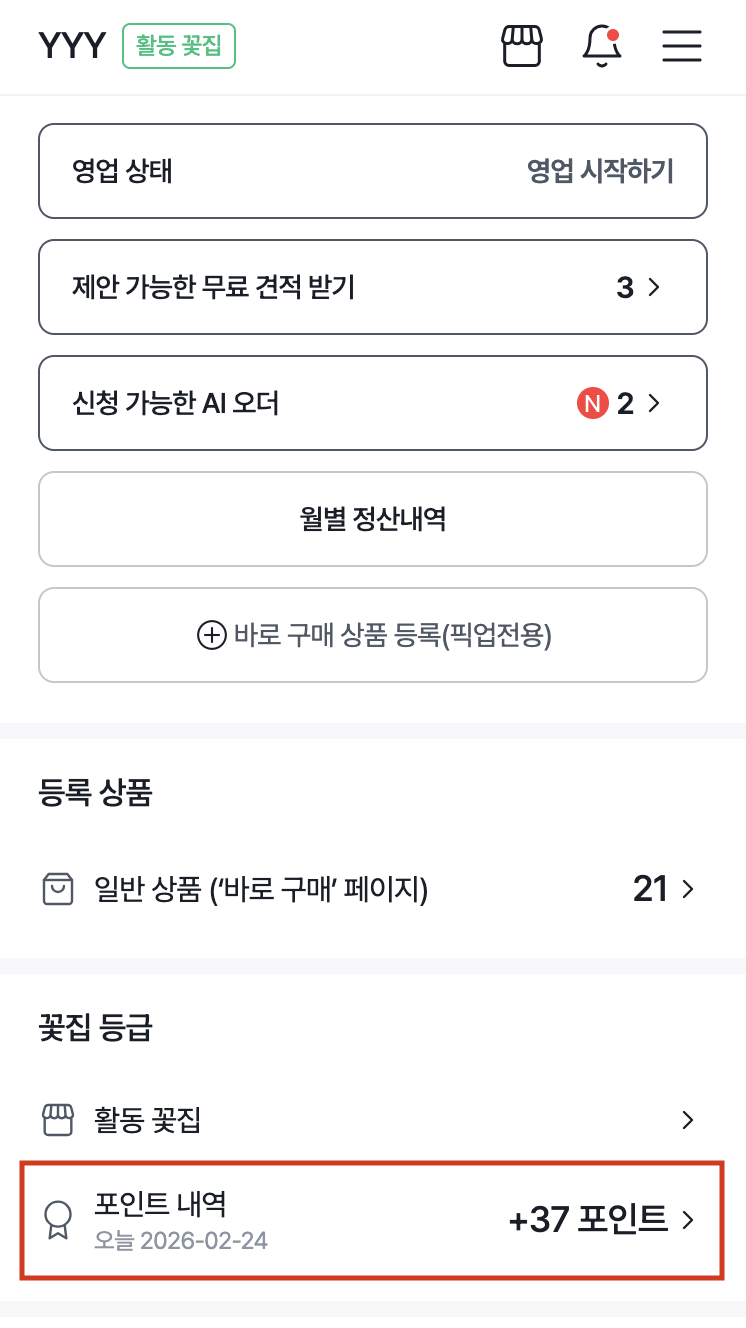746x1328 pixels.
Task: Click the medal icon beside 포인트 내역
Action: tap(59, 1220)
